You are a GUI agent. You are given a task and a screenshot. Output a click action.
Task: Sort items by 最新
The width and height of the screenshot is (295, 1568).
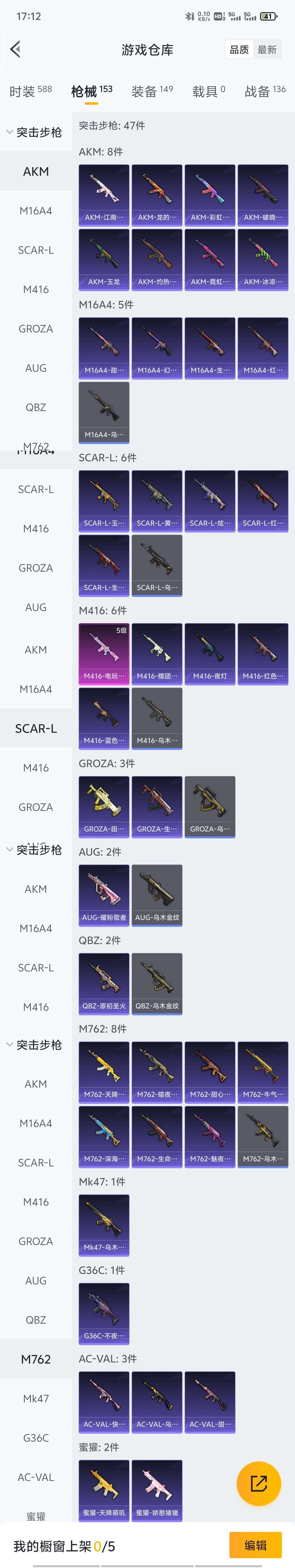[x=267, y=50]
